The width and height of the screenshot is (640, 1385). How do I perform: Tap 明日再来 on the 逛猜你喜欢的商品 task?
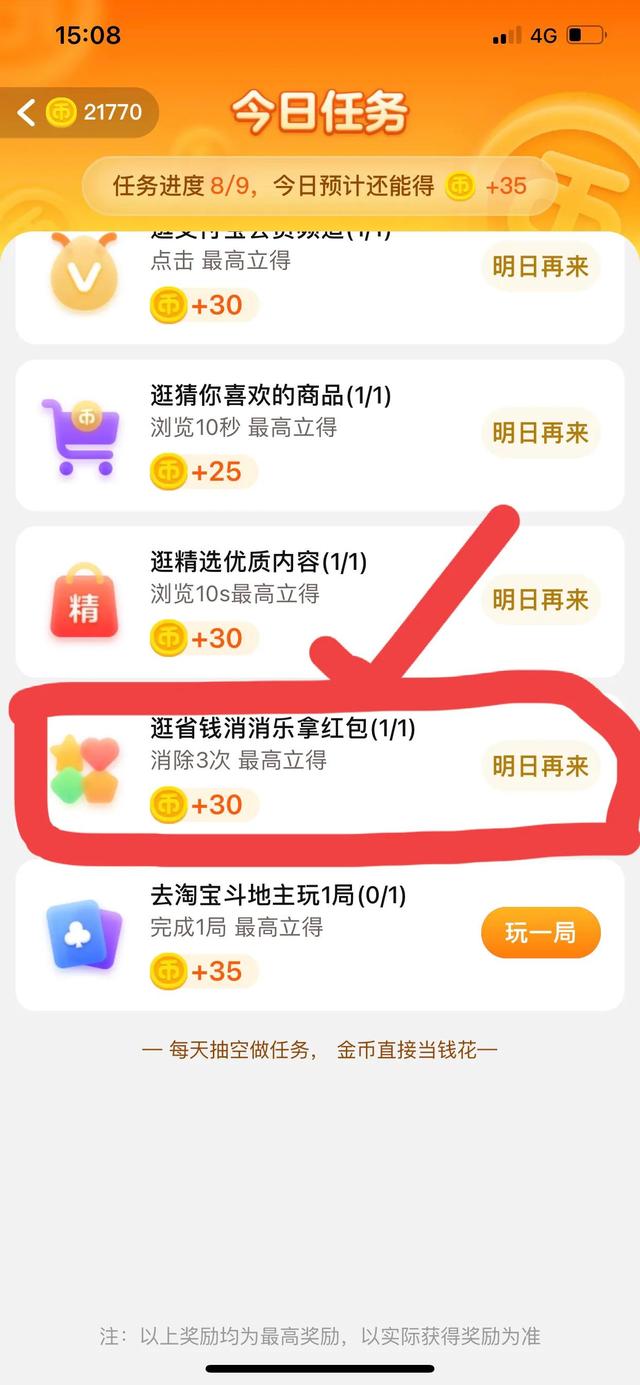tap(540, 434)
